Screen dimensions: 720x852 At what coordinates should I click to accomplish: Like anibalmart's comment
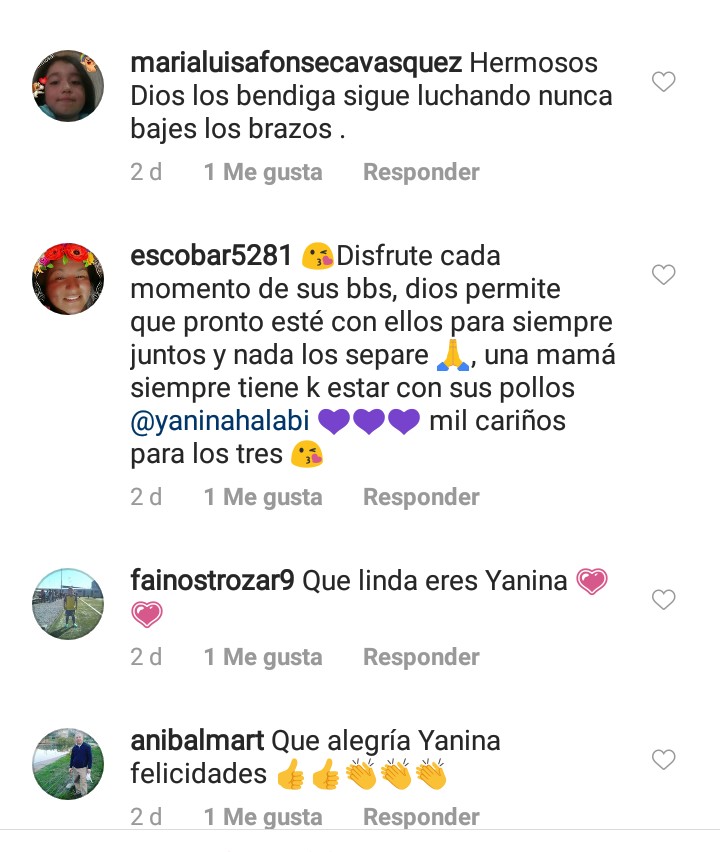coord(664,761)
